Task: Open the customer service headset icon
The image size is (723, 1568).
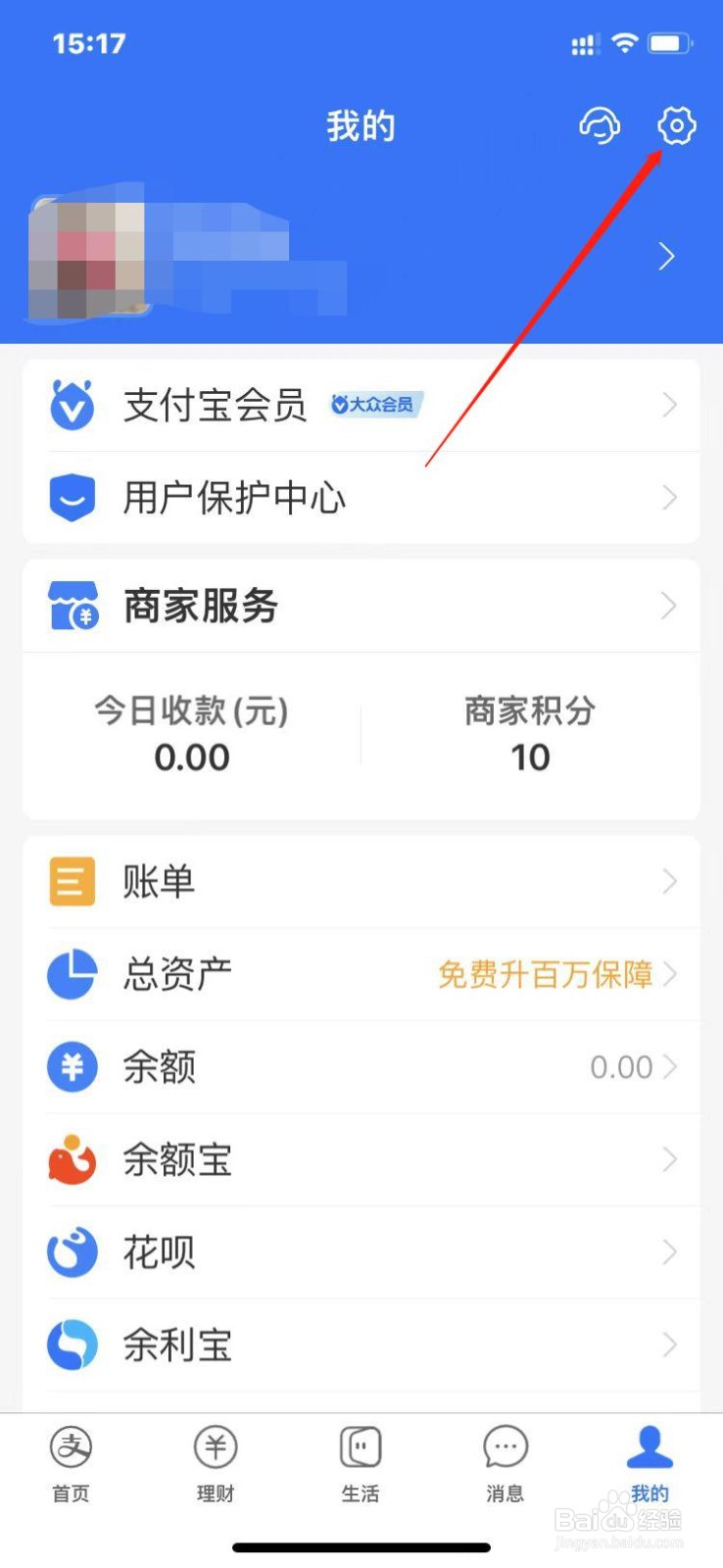Action: 600,125
